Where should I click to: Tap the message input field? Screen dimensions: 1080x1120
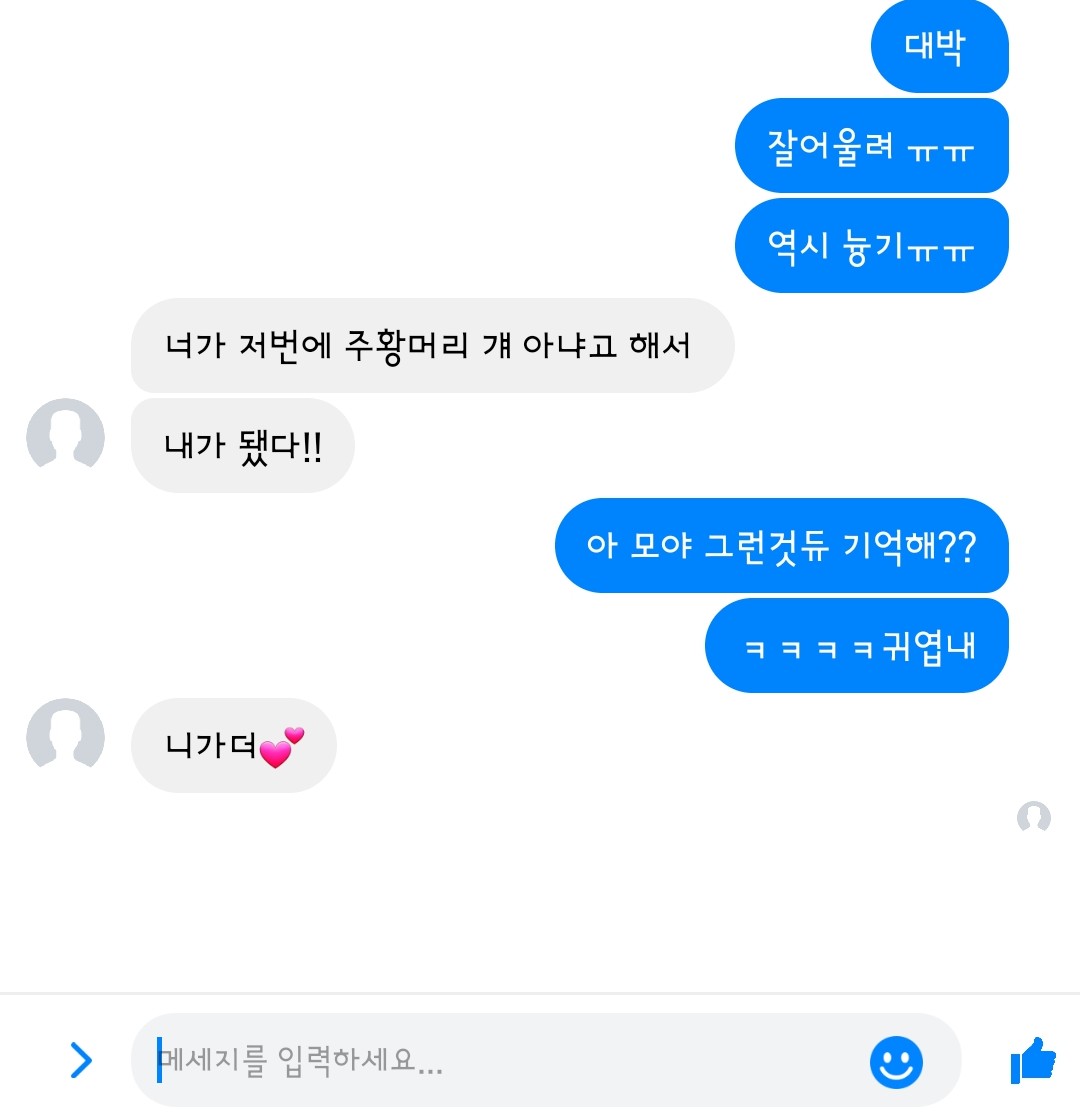pyautogui.click(x=500, y=1060)
